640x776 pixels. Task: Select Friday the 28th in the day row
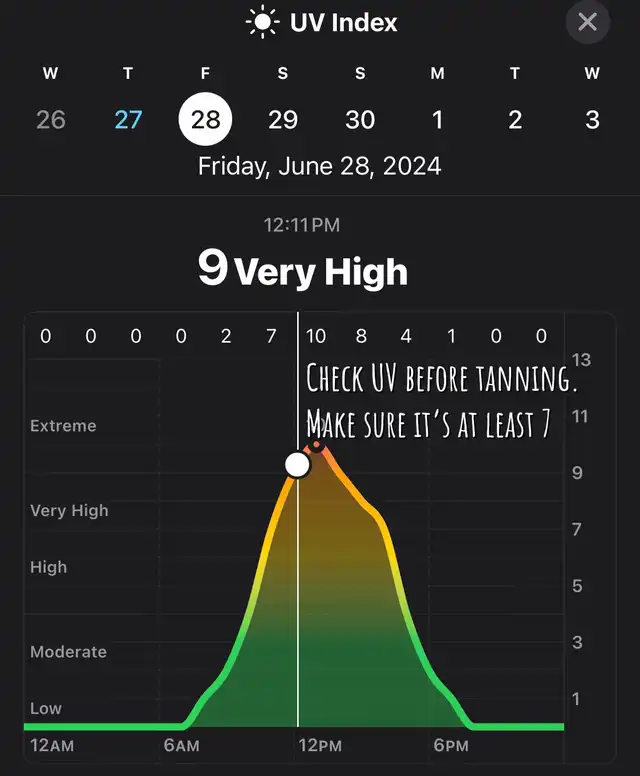[x=205, y=120]
